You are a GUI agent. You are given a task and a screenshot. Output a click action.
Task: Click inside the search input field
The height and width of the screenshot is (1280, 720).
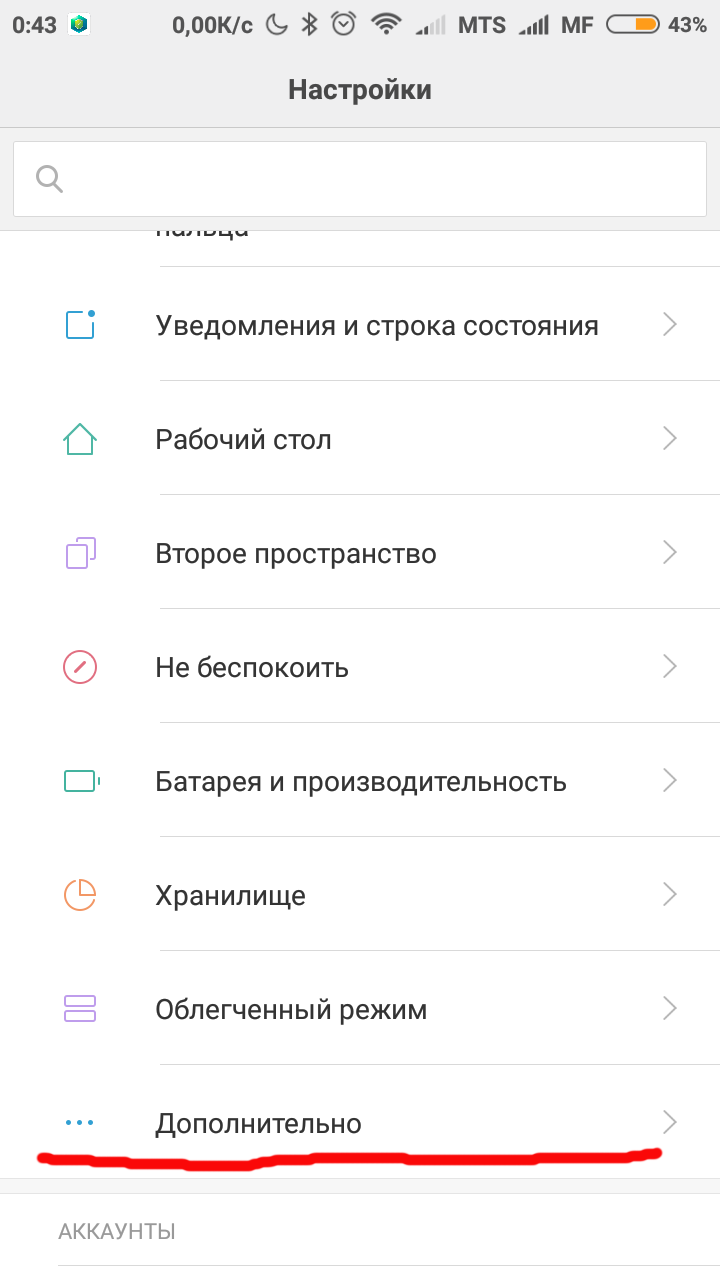tap(360, 179)
